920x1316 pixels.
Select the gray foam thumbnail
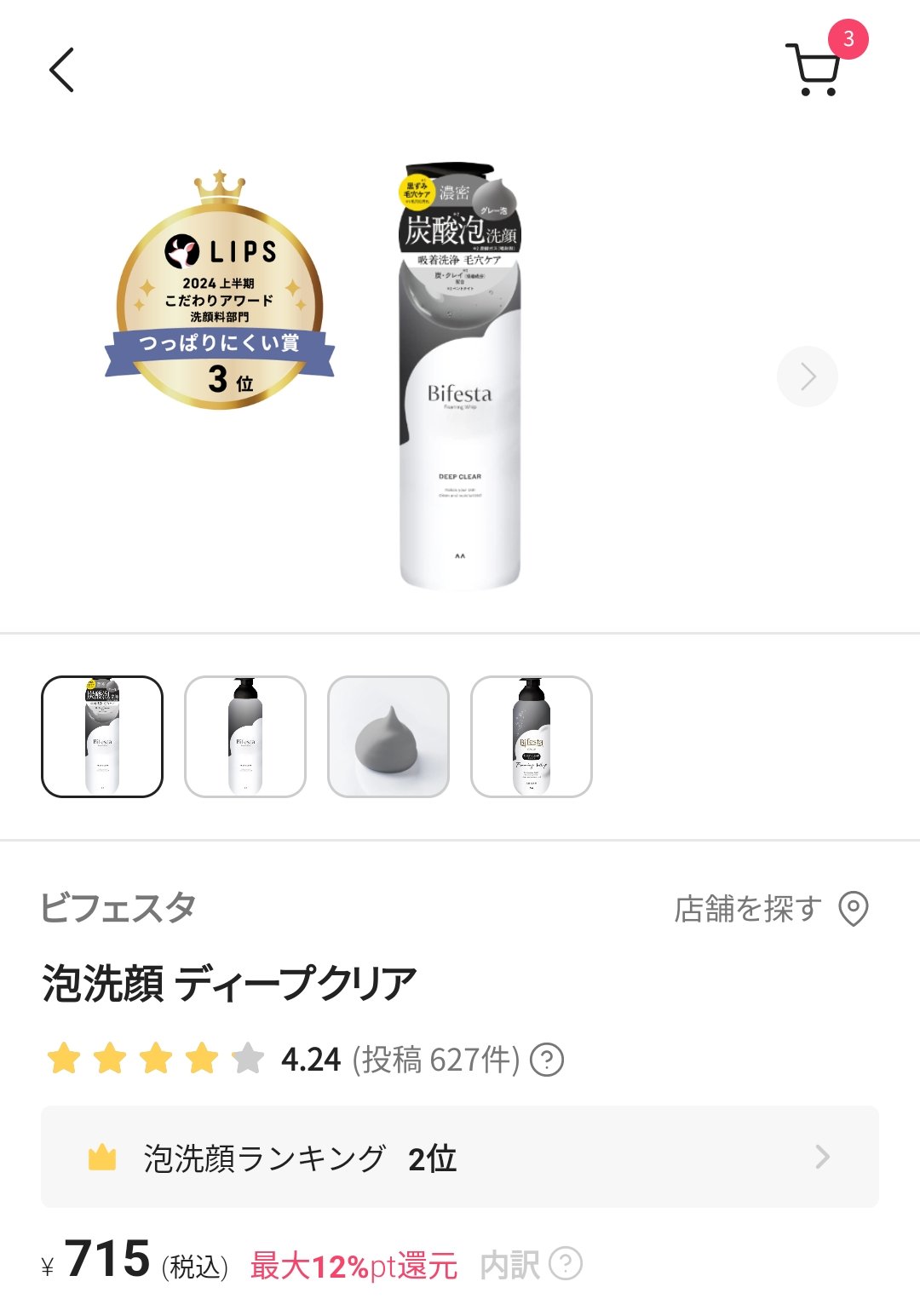click(388, 737)
